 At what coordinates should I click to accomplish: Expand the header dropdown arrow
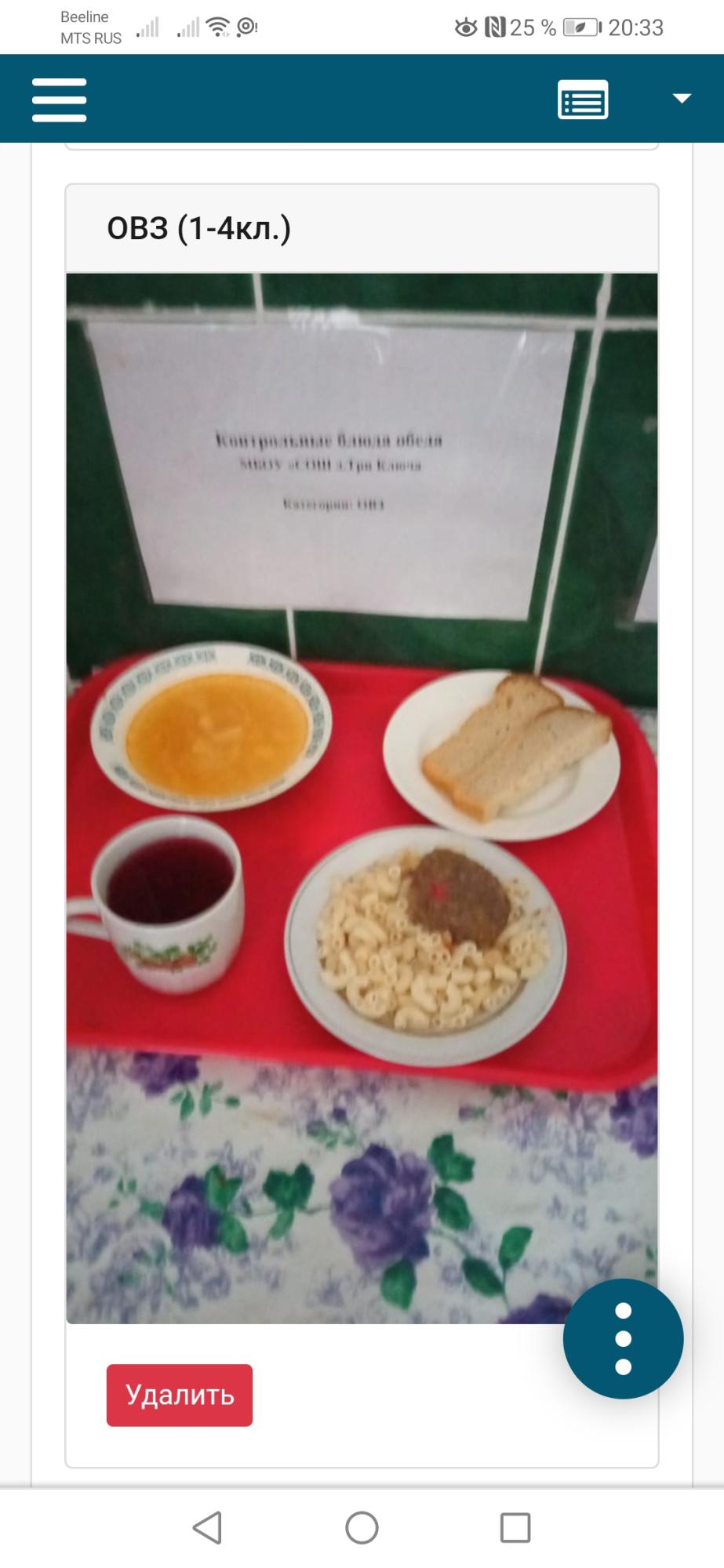pyautogui.click(x=682, y=99)
